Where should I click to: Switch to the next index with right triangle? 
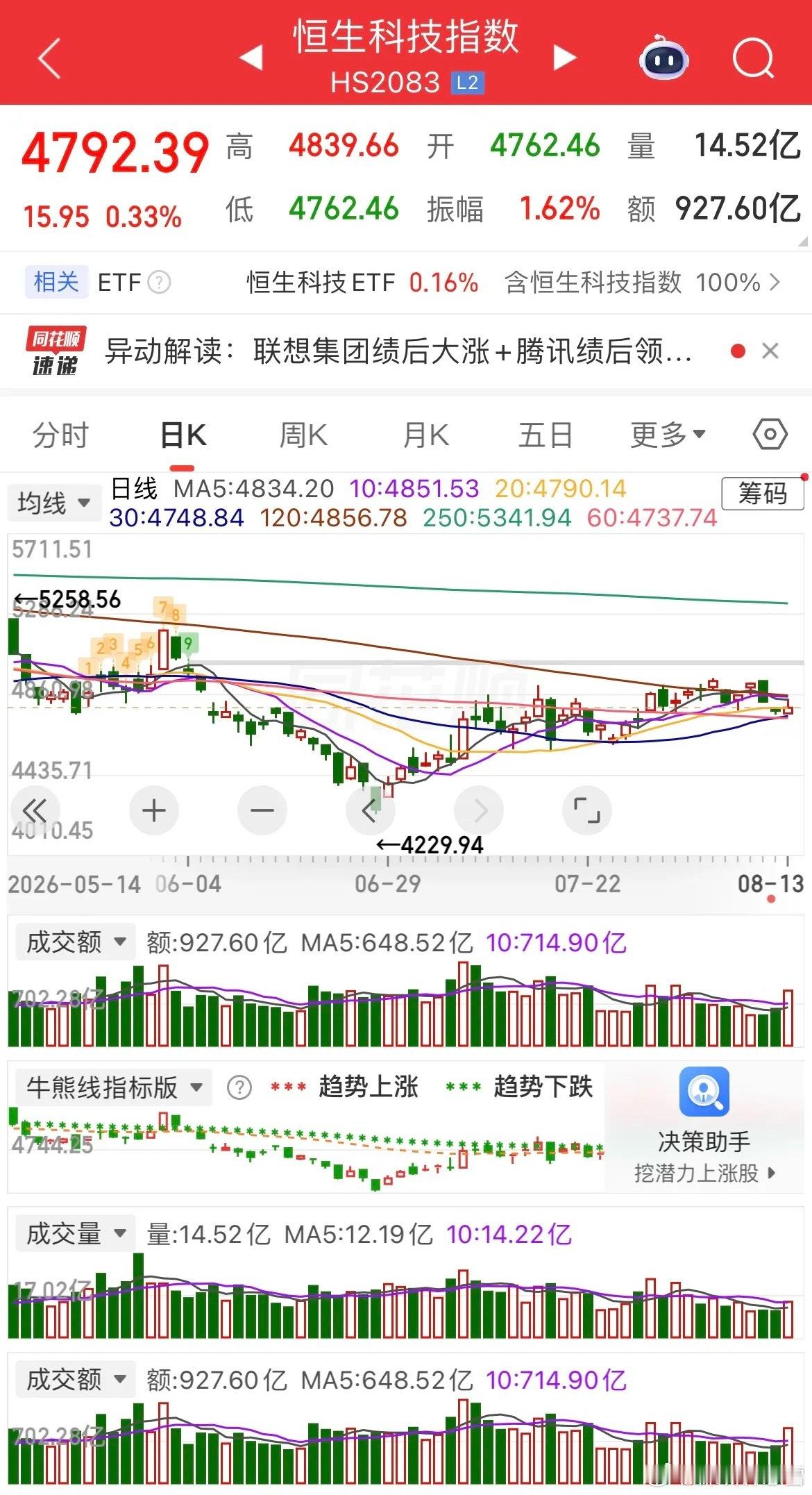pyautogui.click(x=565, y=58)
